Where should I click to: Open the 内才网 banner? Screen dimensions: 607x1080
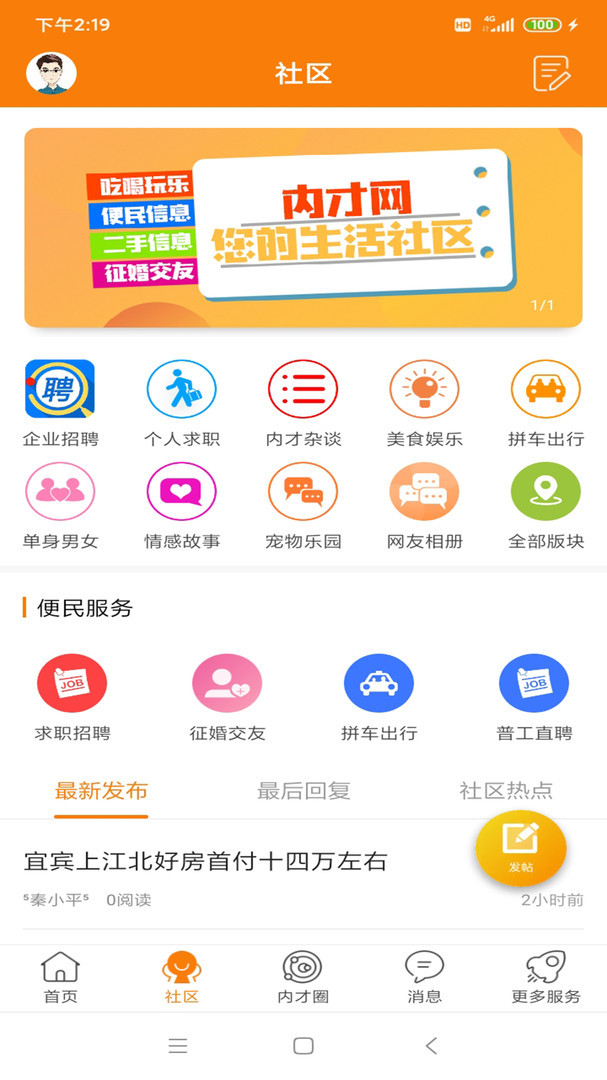303,227
